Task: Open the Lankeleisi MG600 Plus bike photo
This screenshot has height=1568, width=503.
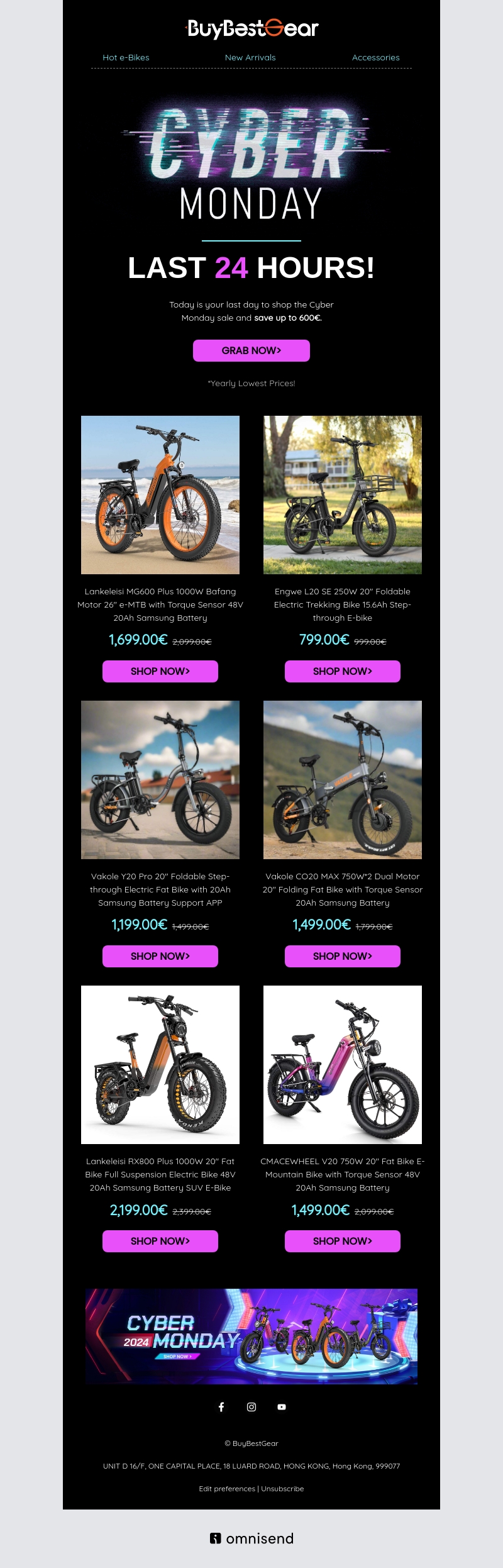Action: click(x=160, y=494)
